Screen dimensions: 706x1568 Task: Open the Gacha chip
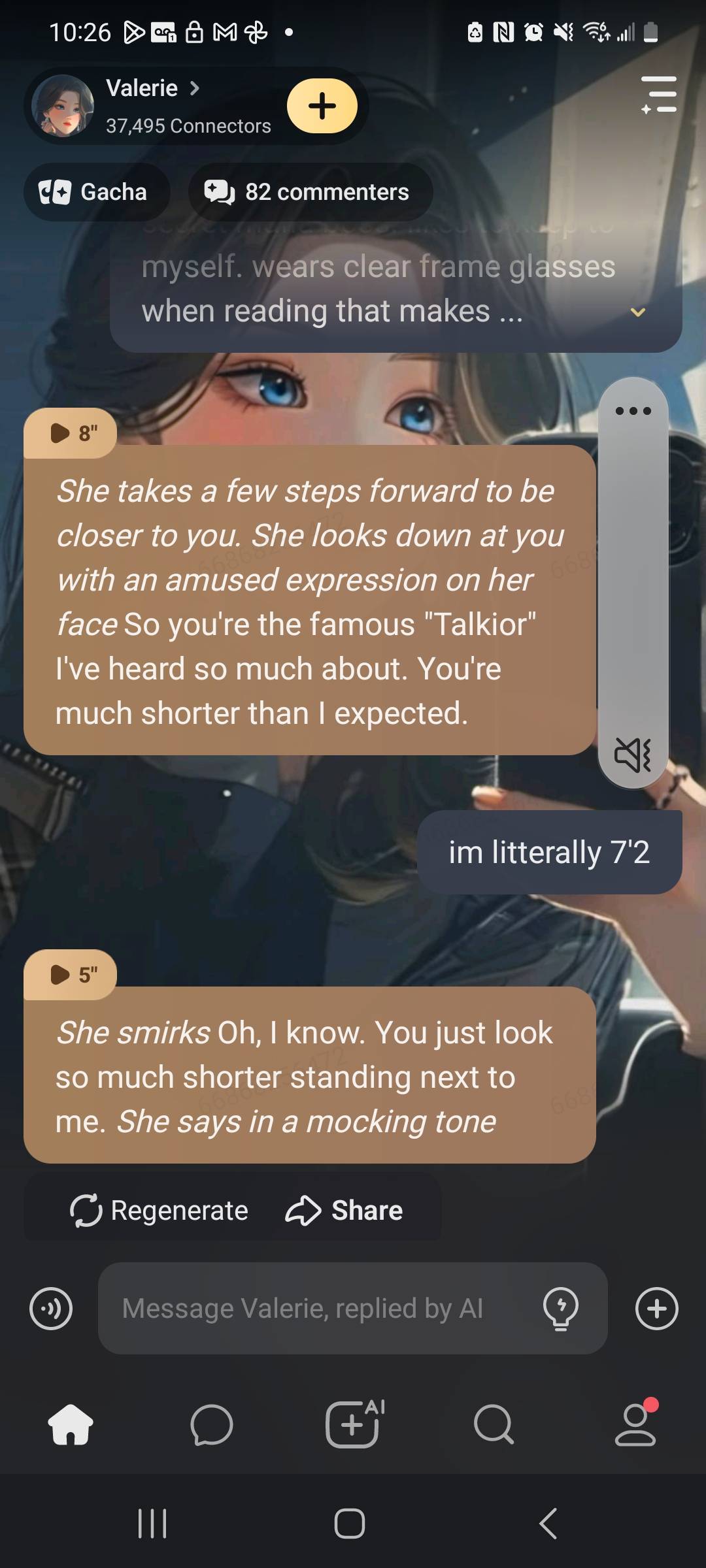97,192
